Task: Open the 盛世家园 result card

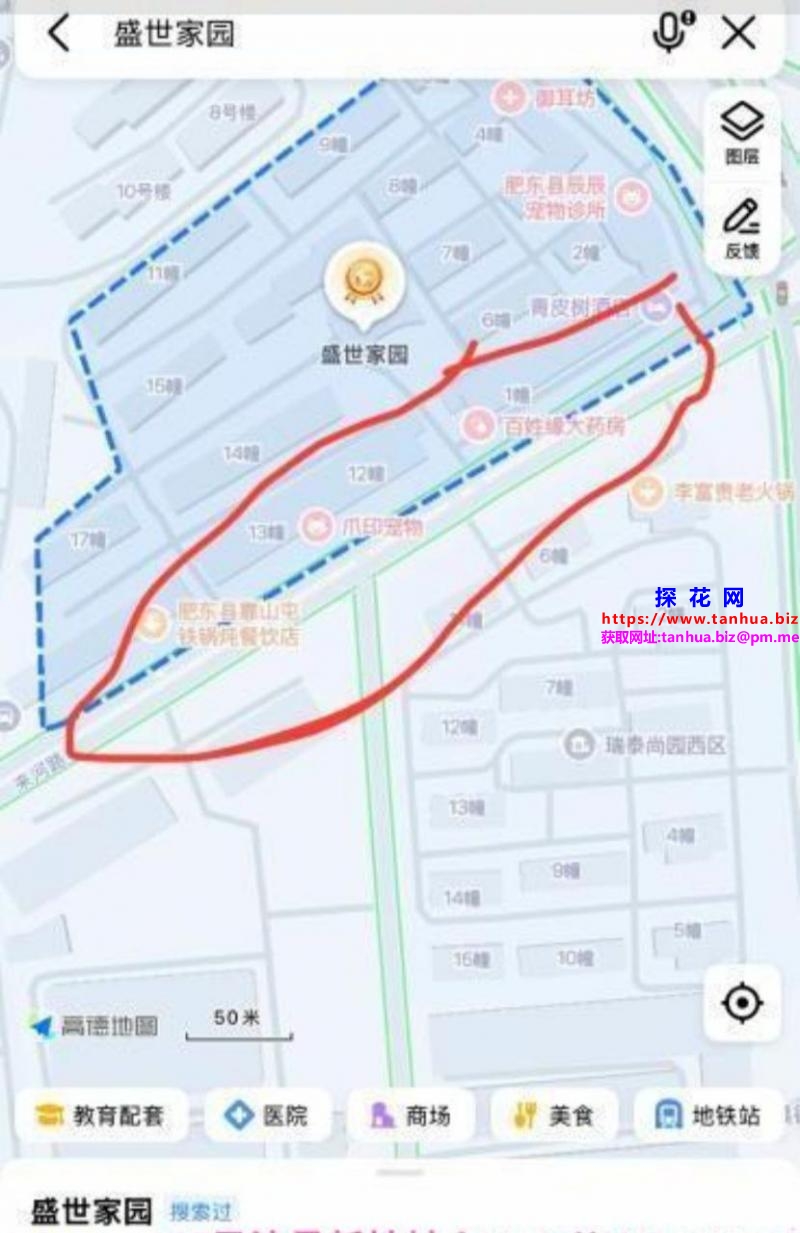Action: 92,1212
